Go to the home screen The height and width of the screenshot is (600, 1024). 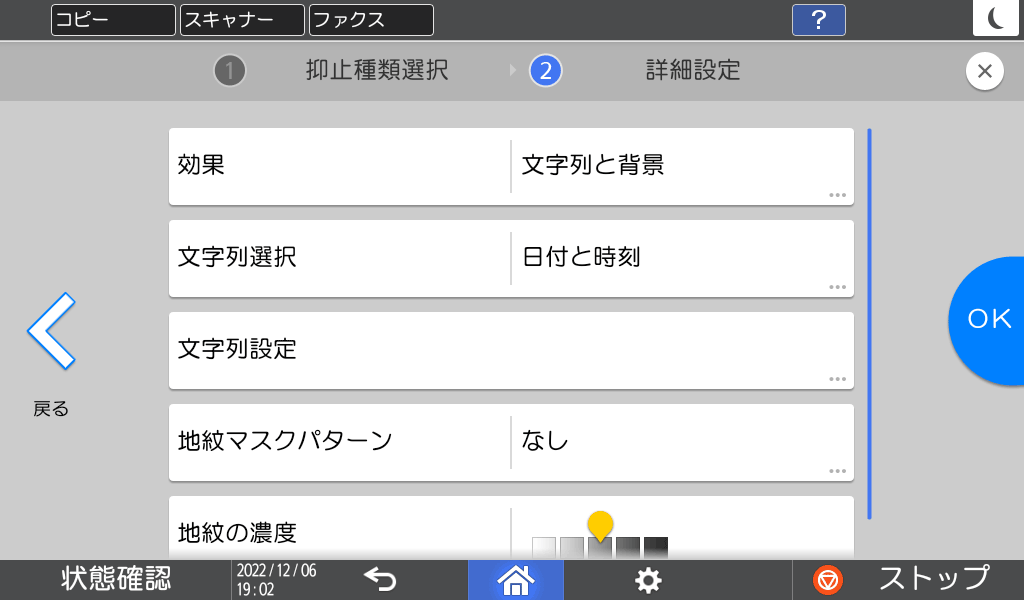[x=515, y=579]
